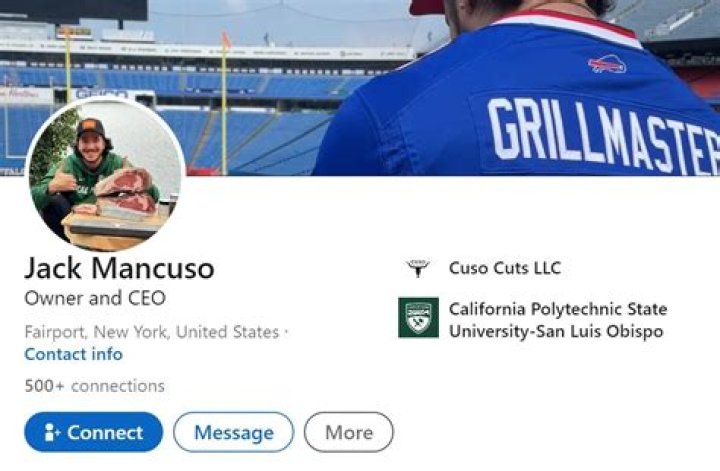Open the More options menu
The image size is (720, 471).
pyautogui.click(x=348, y=433)
